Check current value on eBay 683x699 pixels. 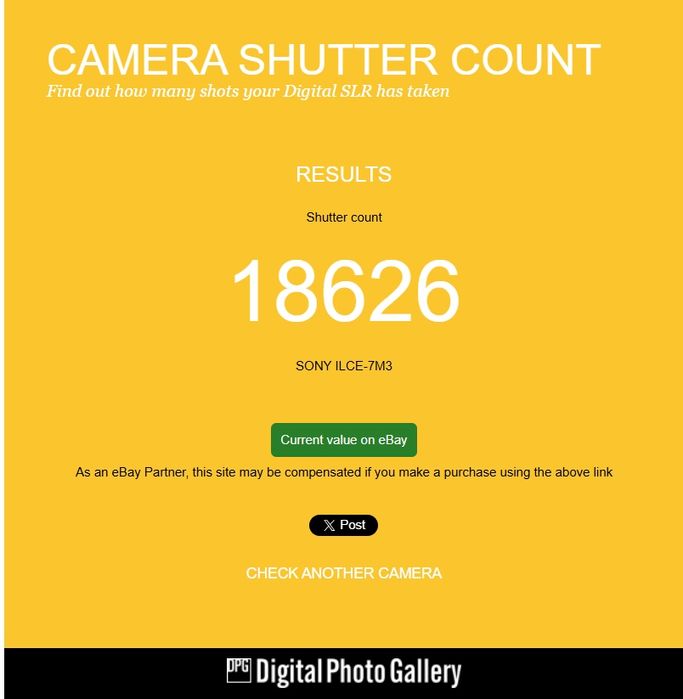pos(343,440)
